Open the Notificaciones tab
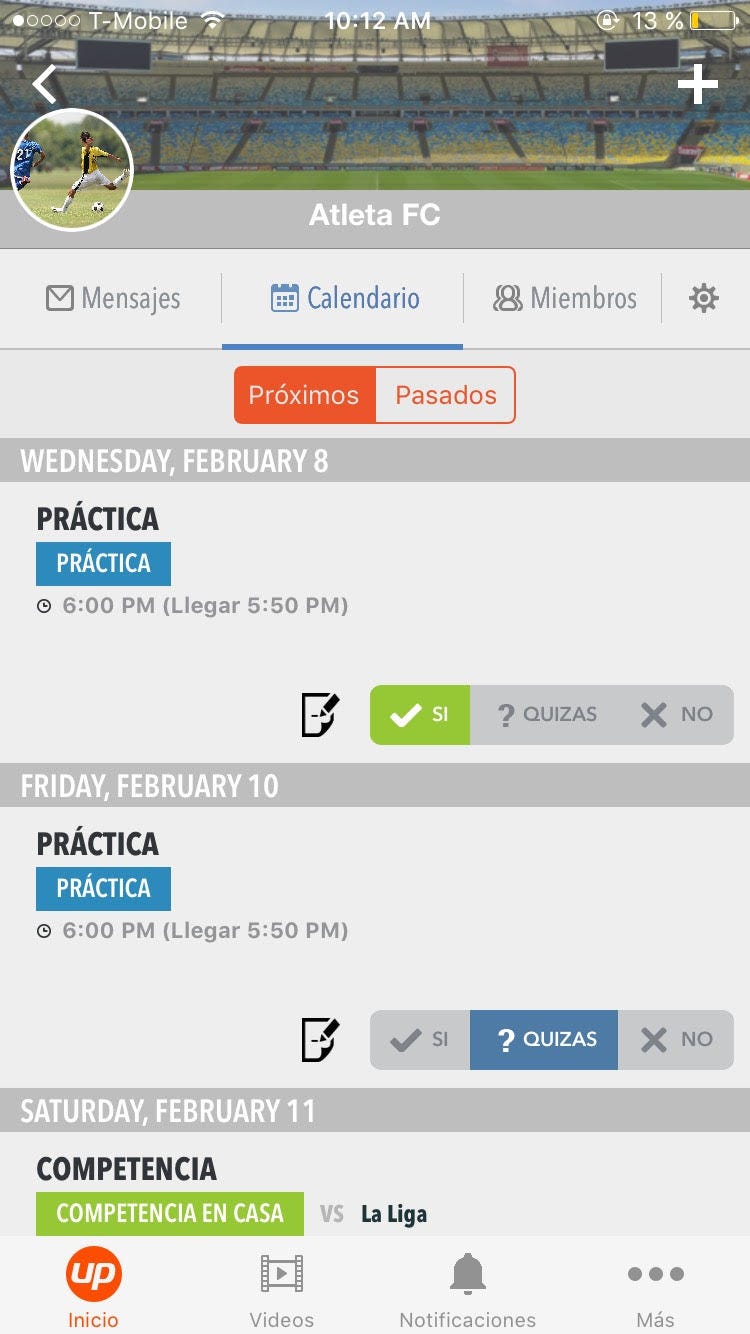Screen dimensions: 750x1334 point(468,1290)
